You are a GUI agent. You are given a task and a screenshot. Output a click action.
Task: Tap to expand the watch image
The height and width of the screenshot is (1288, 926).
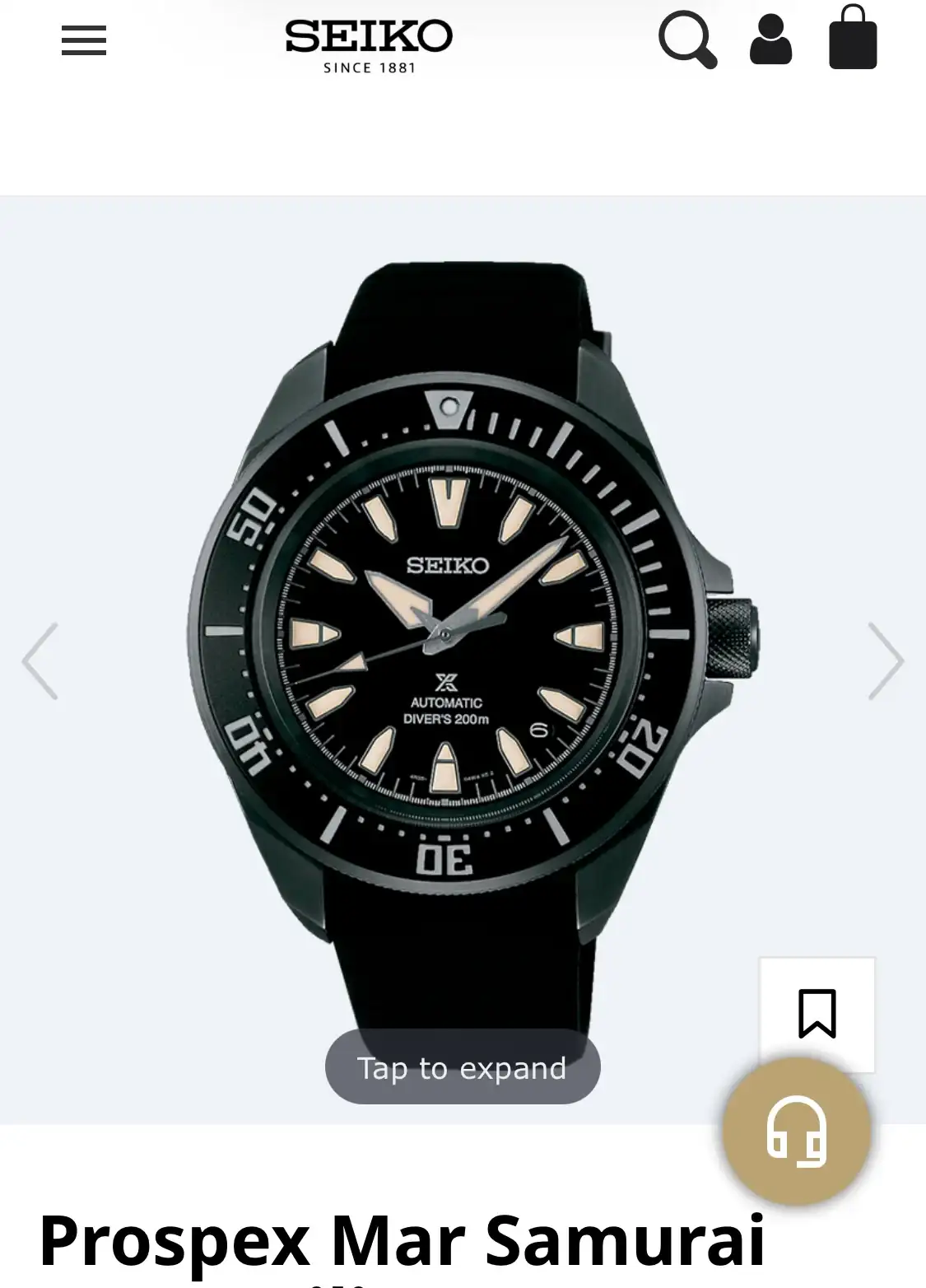click(x=462, y=1067)
